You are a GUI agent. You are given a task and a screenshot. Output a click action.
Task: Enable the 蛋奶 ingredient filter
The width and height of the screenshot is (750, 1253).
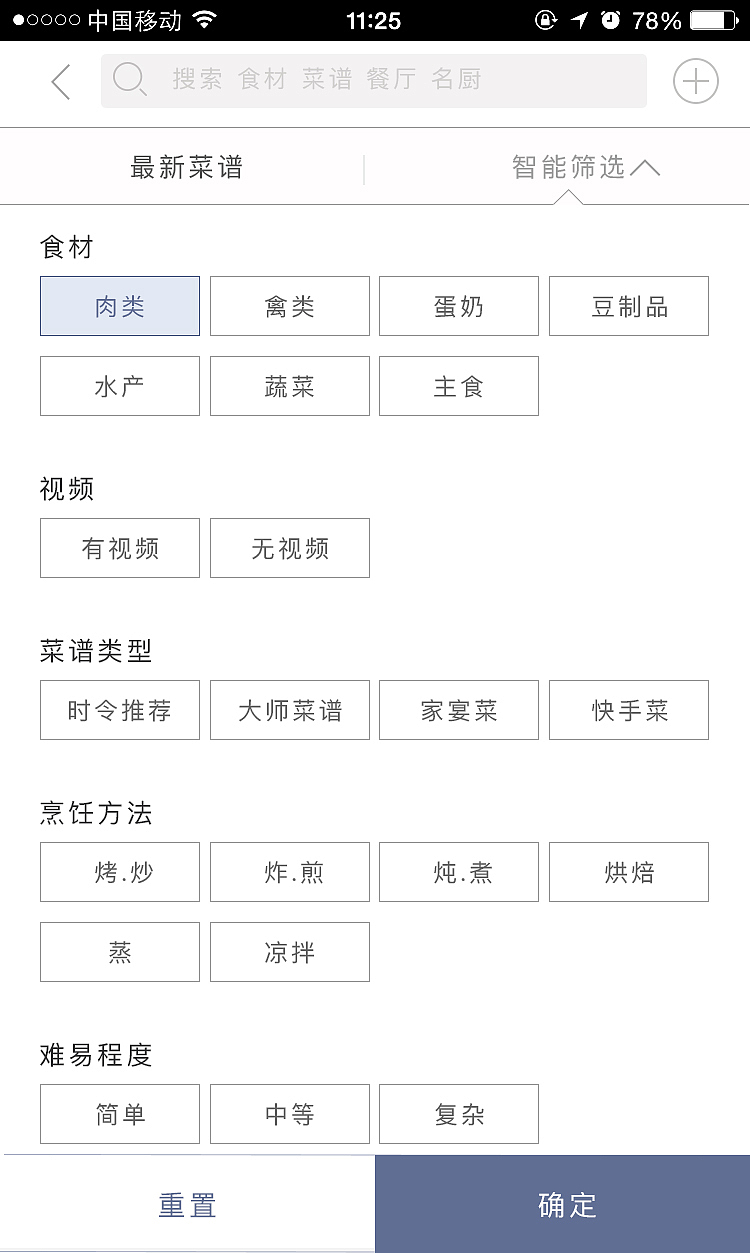click(458, 306)
